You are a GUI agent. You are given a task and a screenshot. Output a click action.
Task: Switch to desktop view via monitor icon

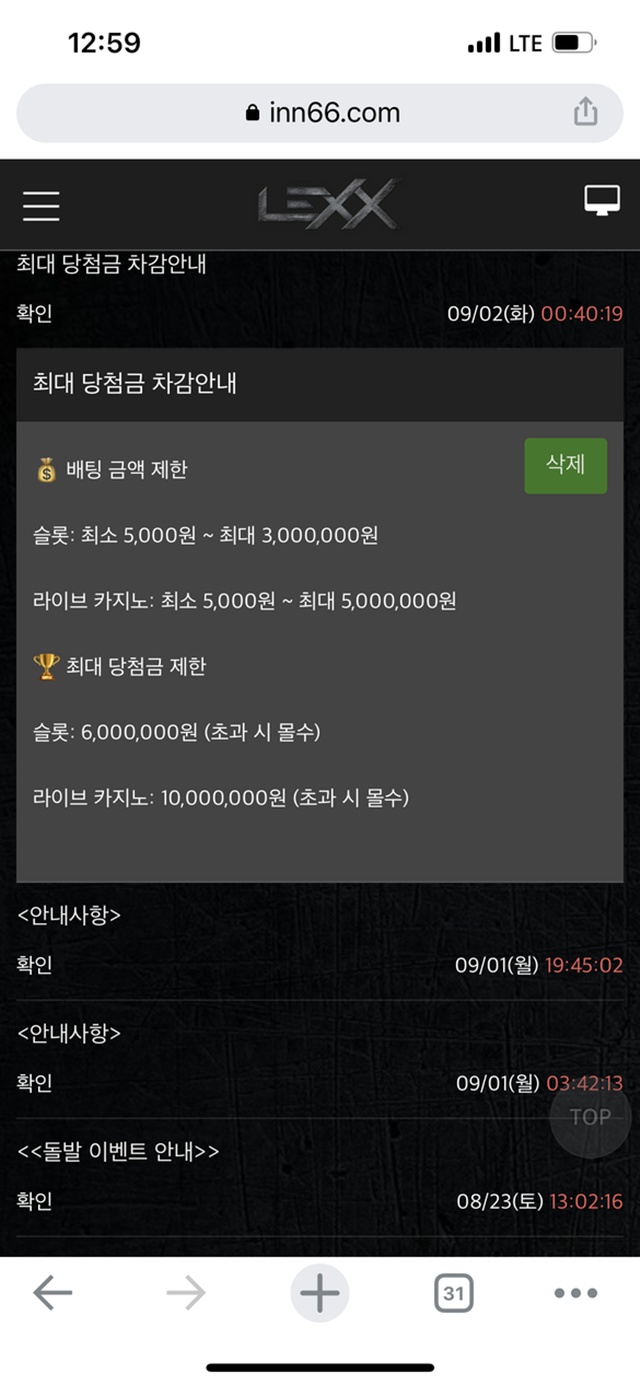pos(602,200)
